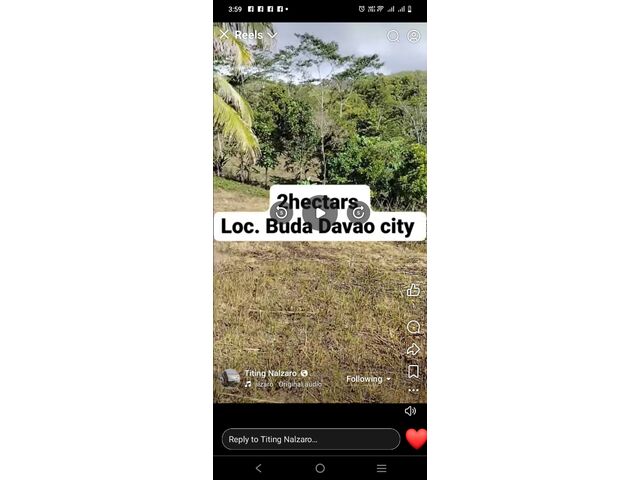Close the Reels viewer
The image size is (640, 480).
click(223, 35)
